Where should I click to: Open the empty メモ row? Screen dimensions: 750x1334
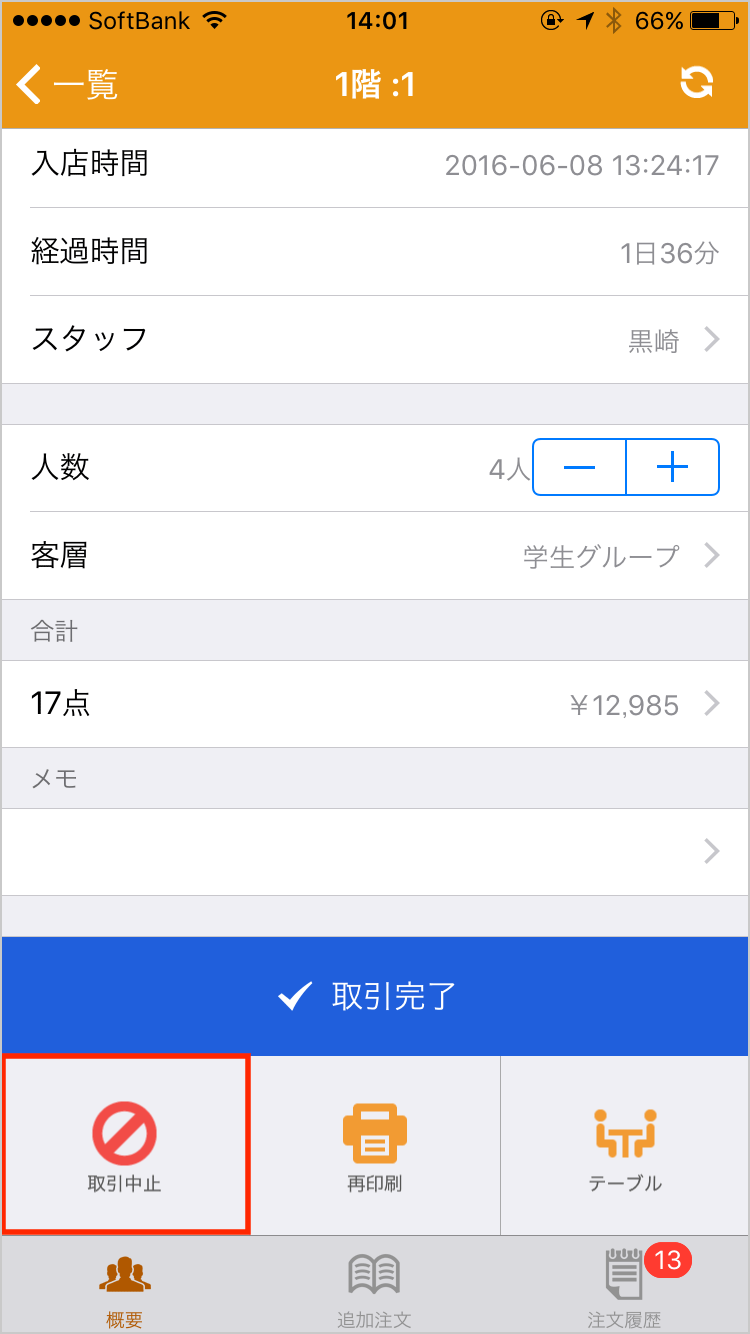375,852
